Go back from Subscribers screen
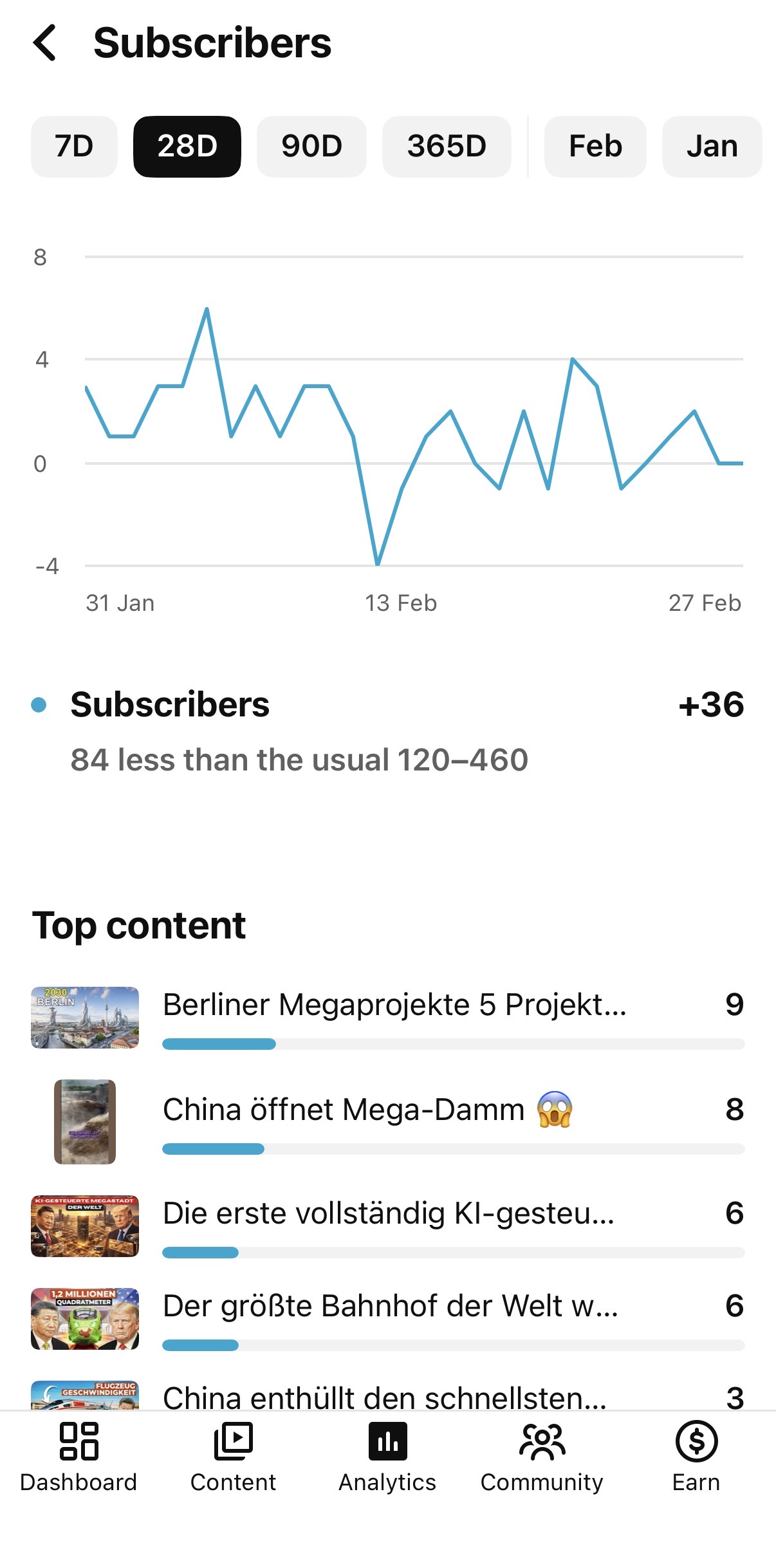 [45, 43]
